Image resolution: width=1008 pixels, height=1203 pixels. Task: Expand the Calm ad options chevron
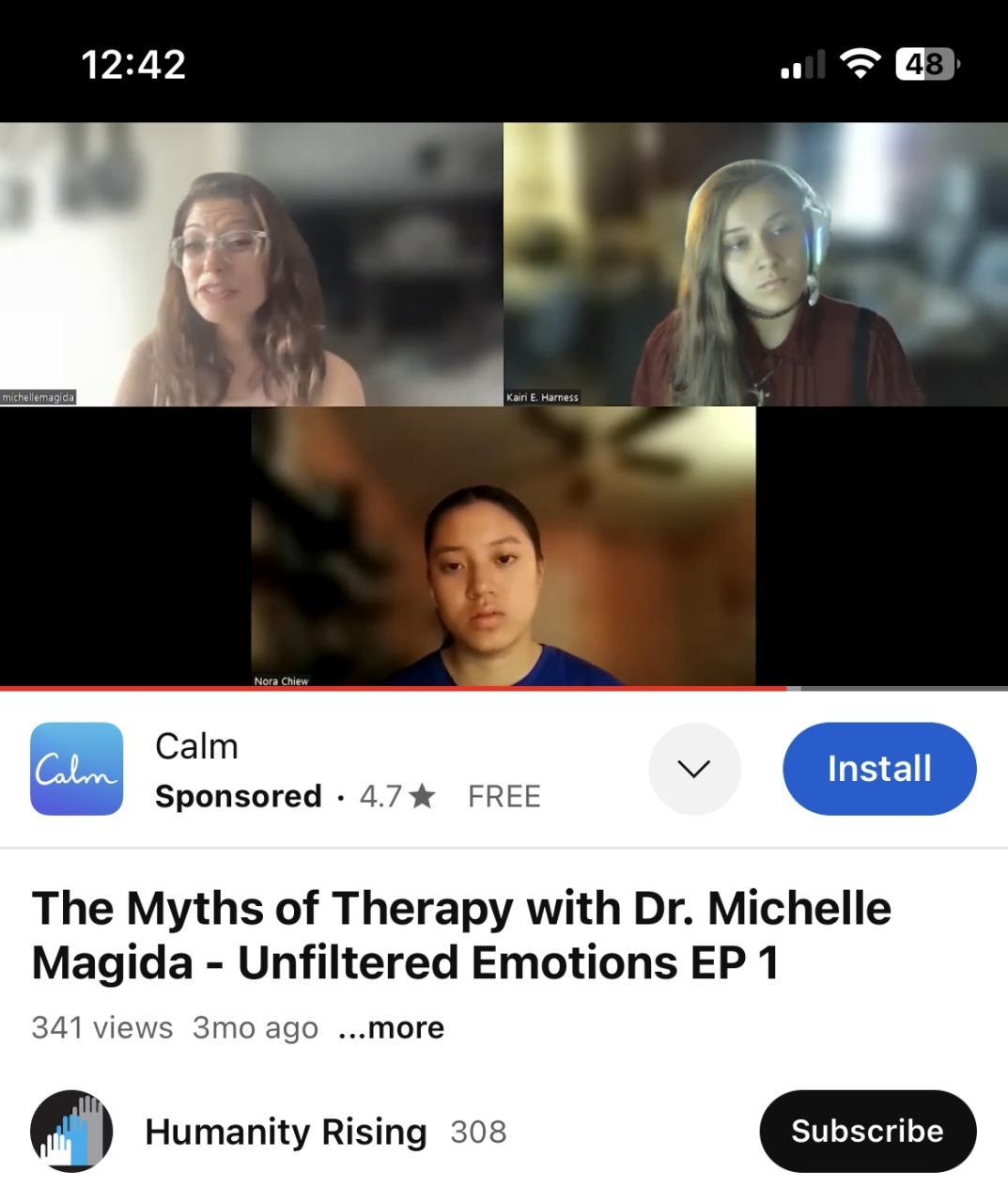(x=694, y=769)
